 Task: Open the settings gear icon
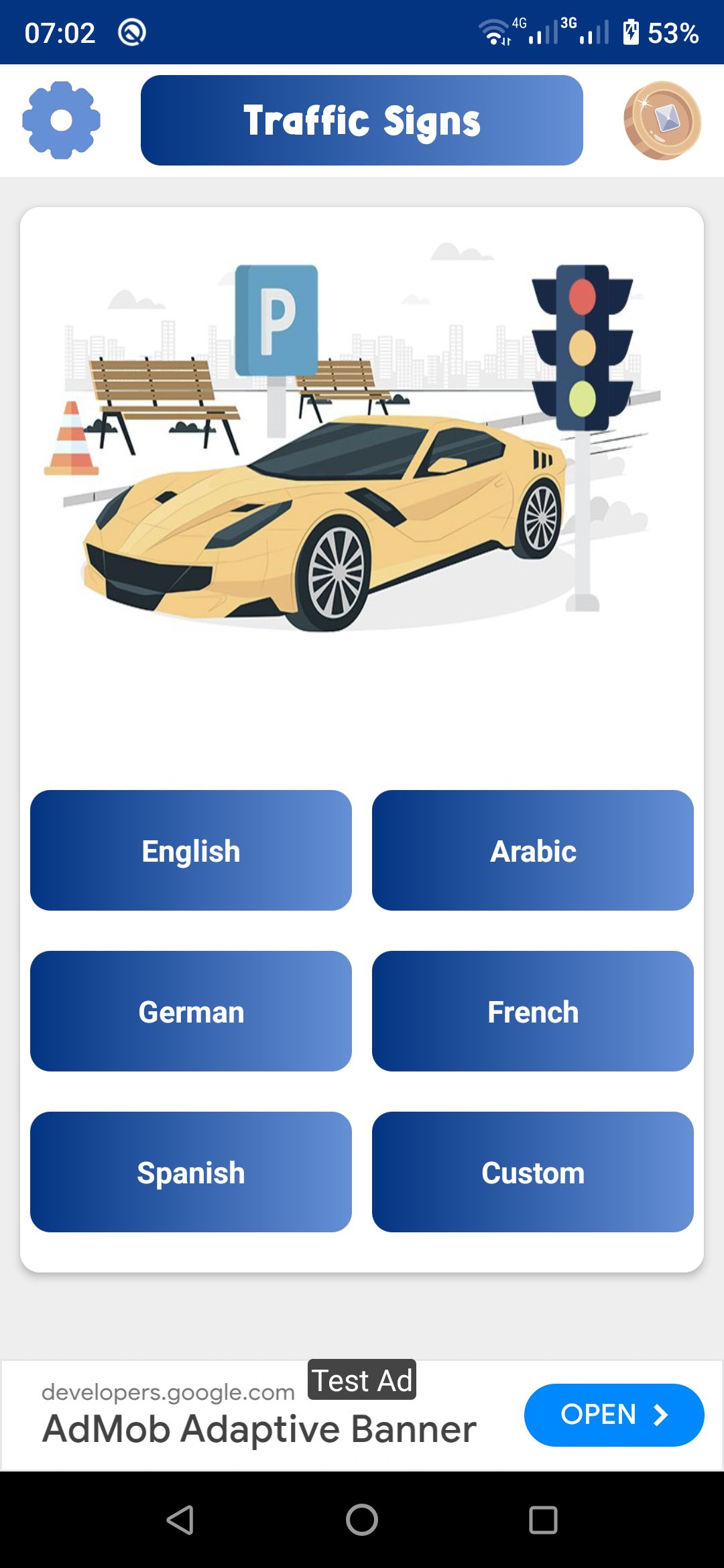(61, 121)
